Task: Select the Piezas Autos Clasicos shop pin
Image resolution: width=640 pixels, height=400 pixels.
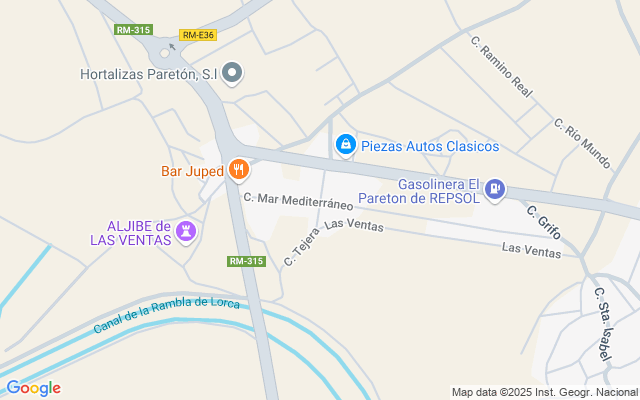Action: [345, 146]
